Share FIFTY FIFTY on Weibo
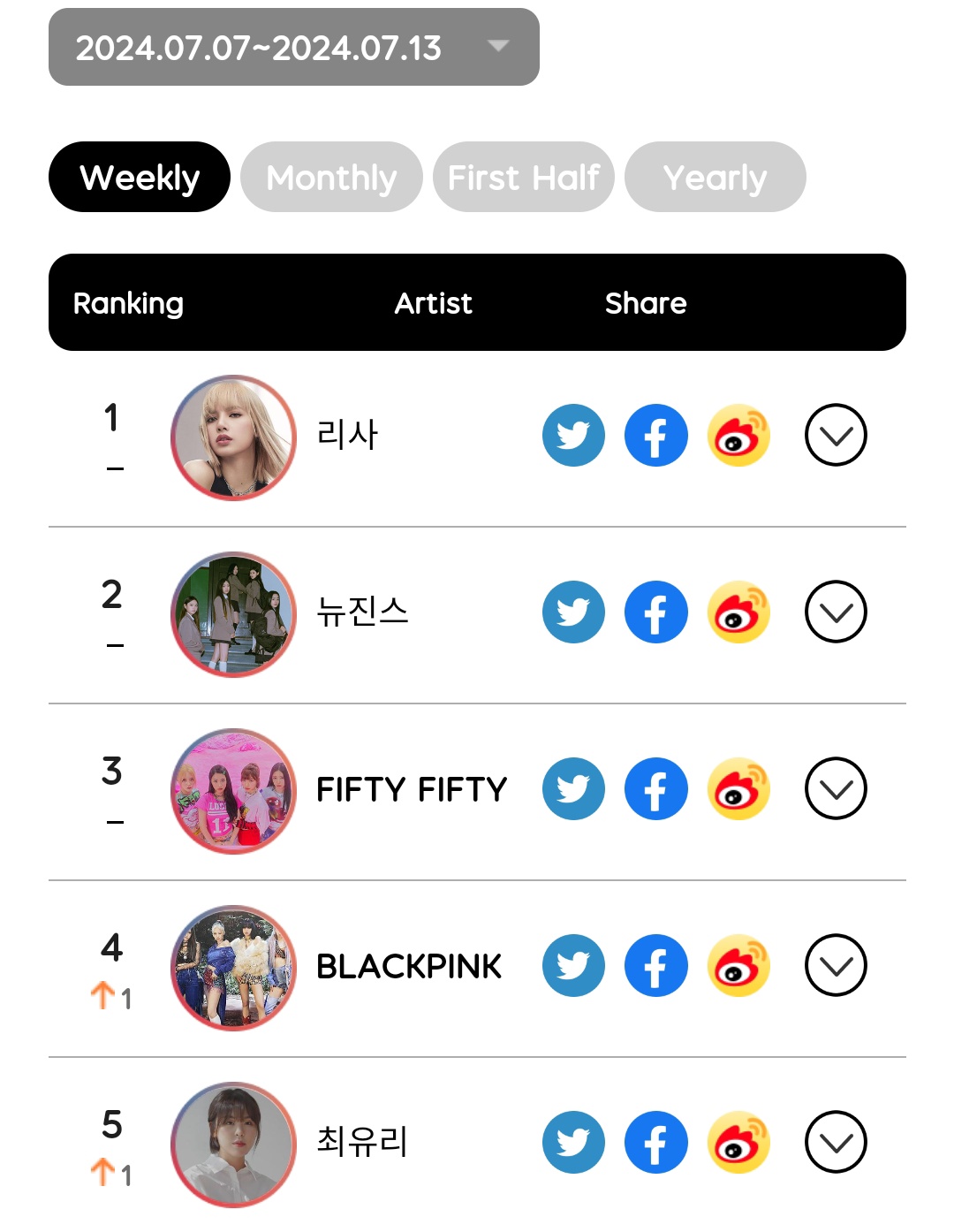The height and width of the screenshot is (1232, 954). coord(738,789)
